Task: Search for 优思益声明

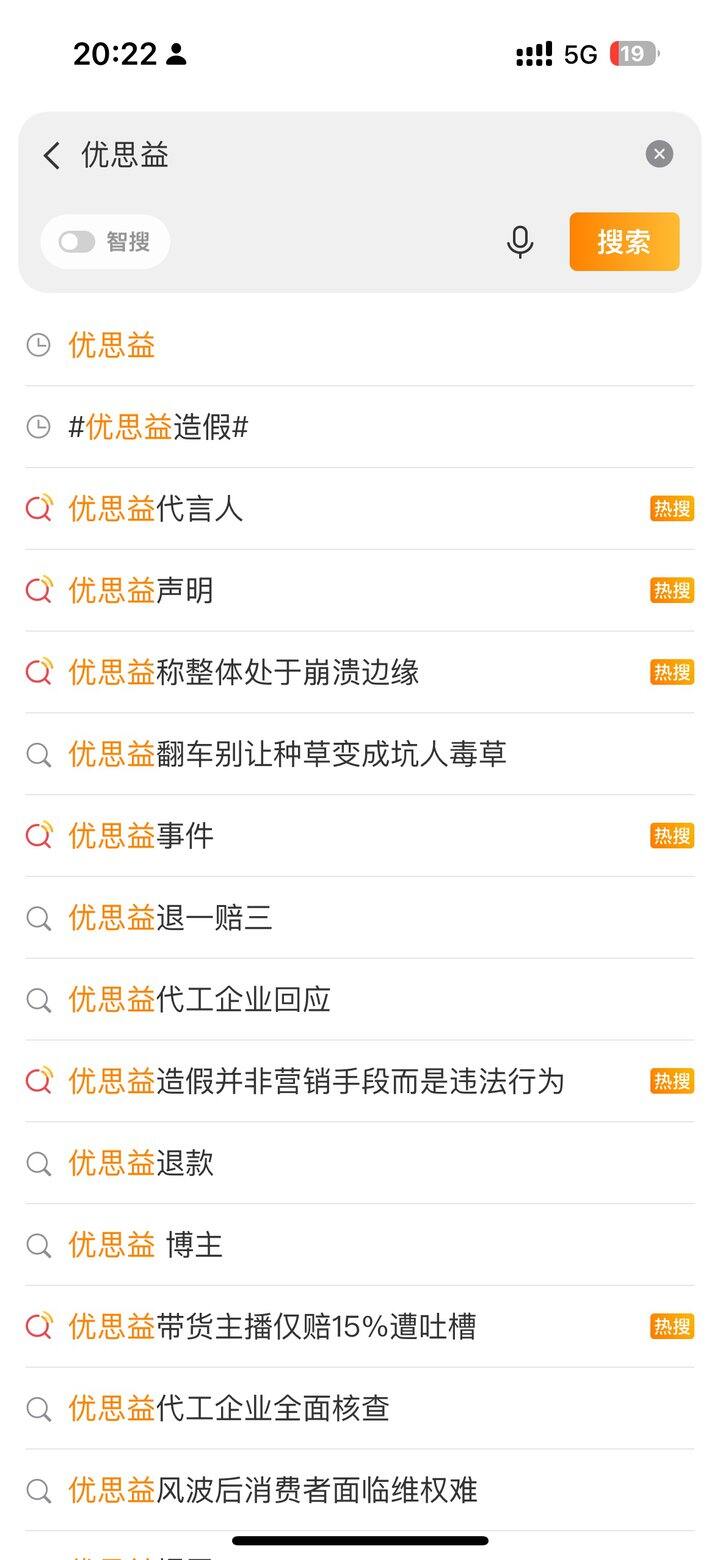Action: click(140, 591)
